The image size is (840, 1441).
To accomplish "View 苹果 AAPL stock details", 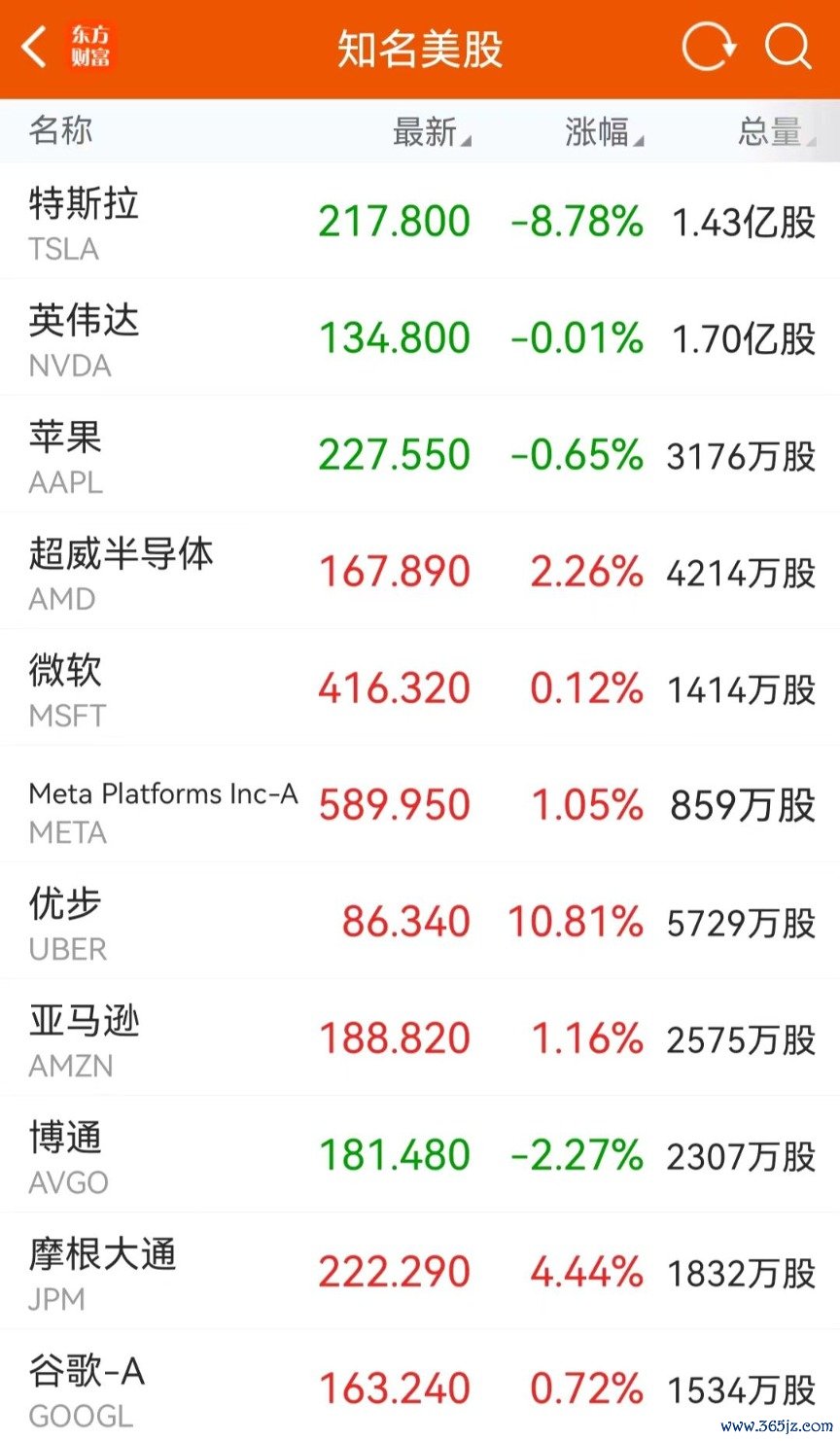I will coord(420,454).
